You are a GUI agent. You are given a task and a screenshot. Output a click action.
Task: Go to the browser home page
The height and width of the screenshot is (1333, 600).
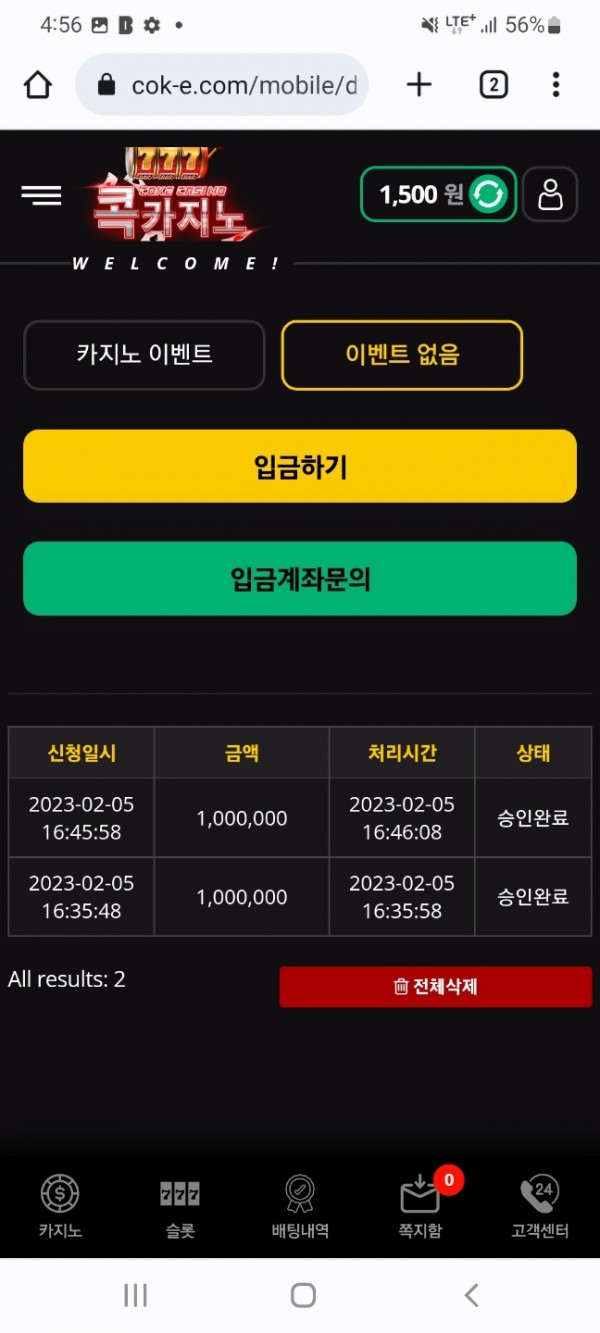tap(38, 85)
